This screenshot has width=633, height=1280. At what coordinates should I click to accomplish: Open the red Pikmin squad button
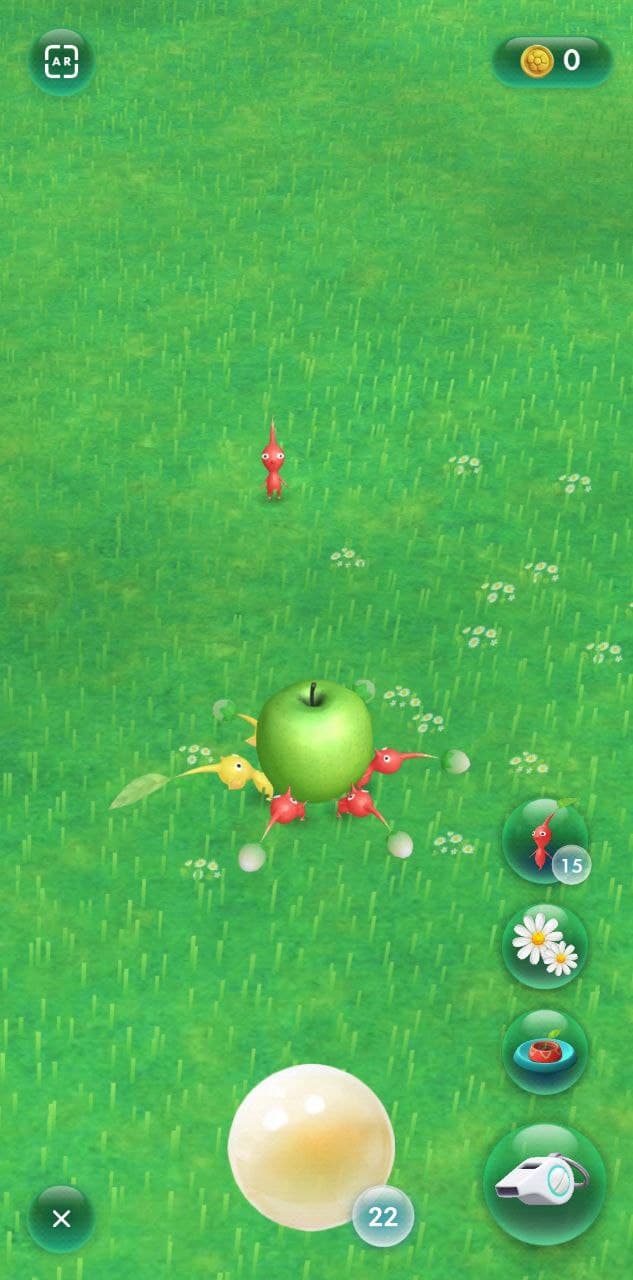(x=545, y=841)
